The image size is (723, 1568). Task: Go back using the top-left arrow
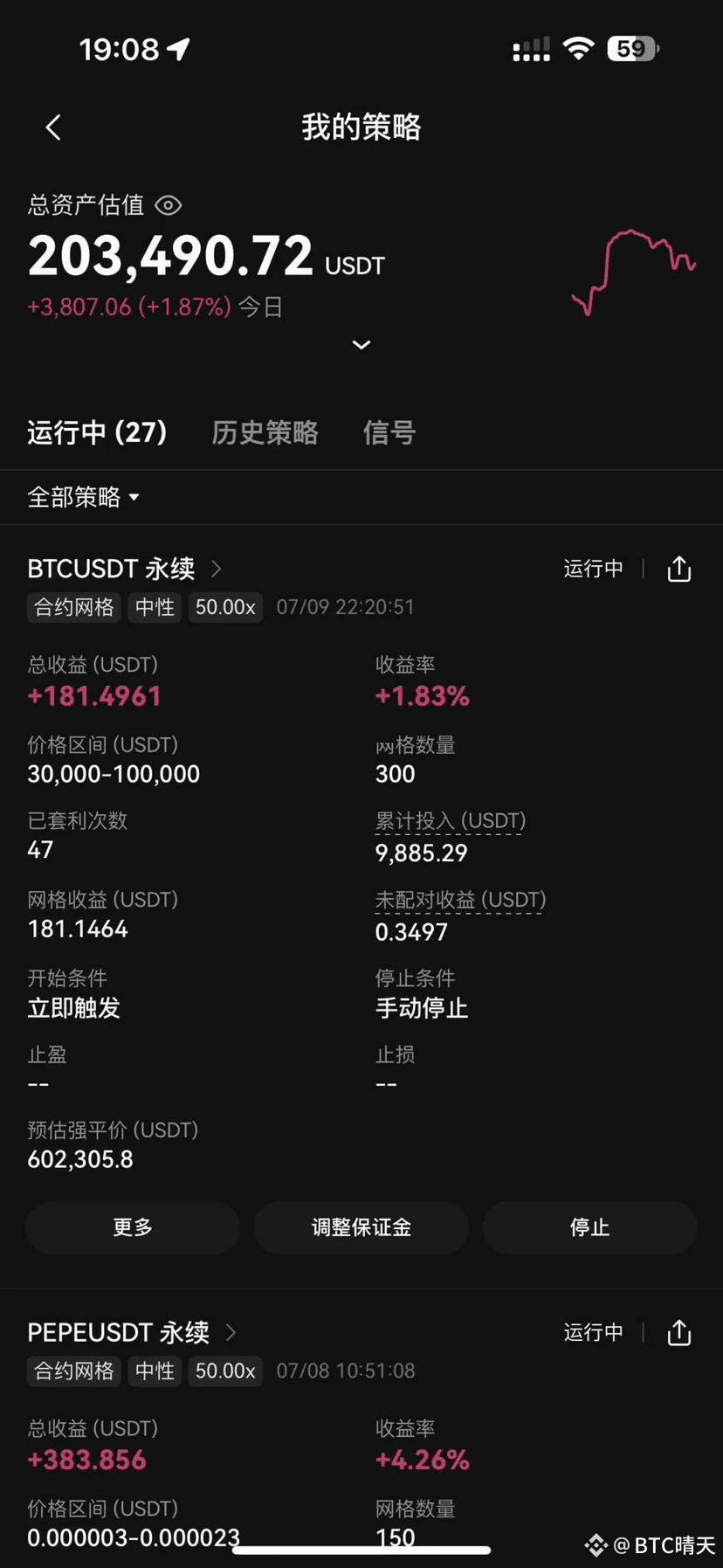[53, 128]
